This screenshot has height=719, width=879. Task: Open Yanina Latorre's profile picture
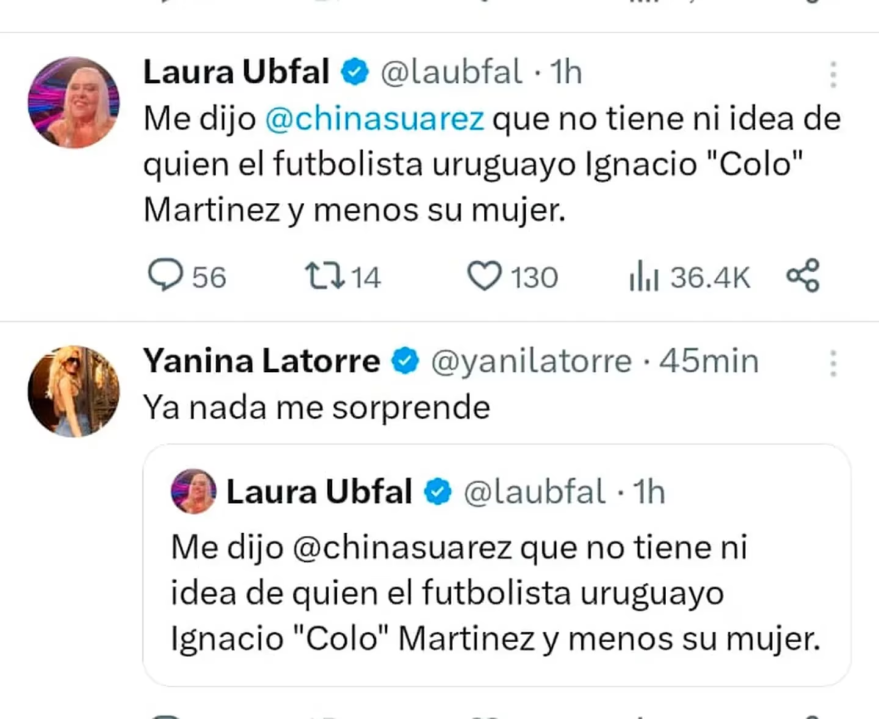point(73,391)
